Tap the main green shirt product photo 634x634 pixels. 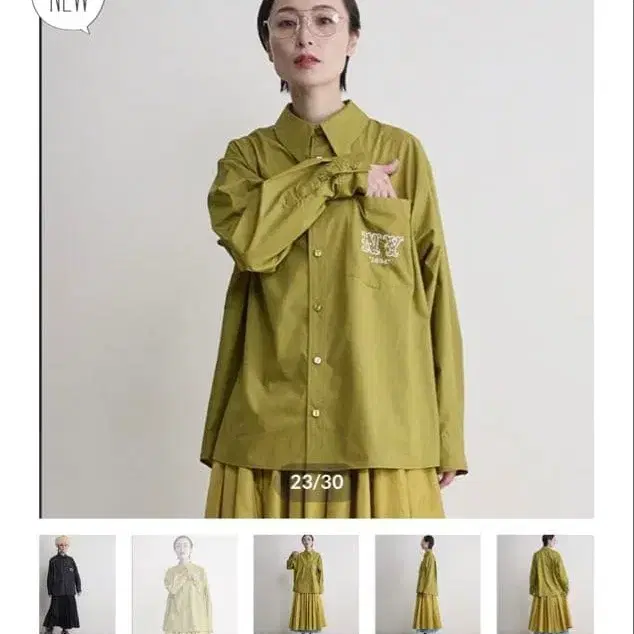coord(317,259)
